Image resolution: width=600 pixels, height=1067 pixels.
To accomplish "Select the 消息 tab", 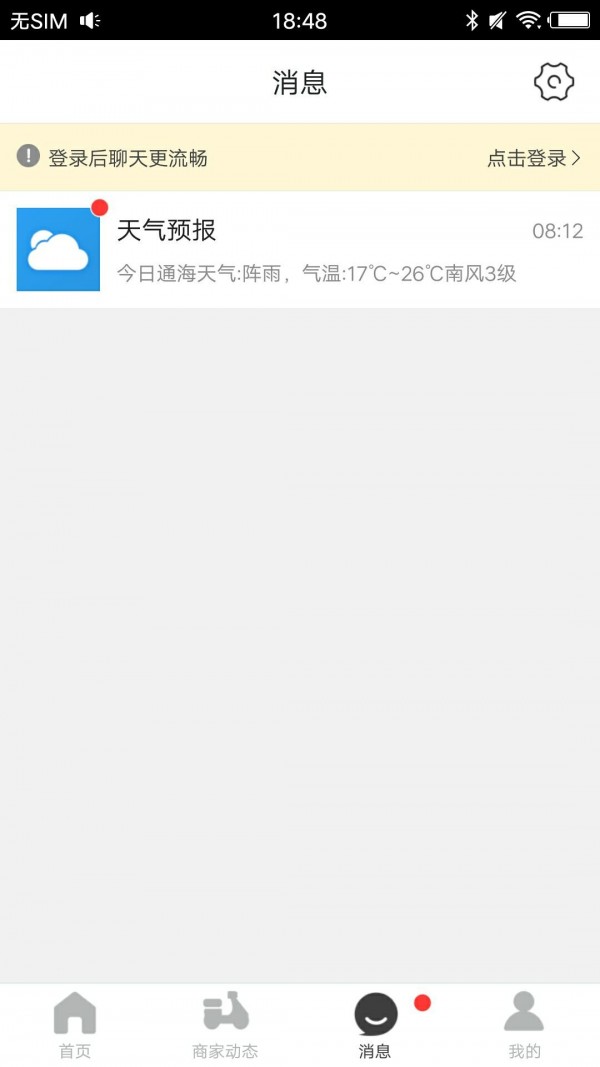I will point(375,1025).
